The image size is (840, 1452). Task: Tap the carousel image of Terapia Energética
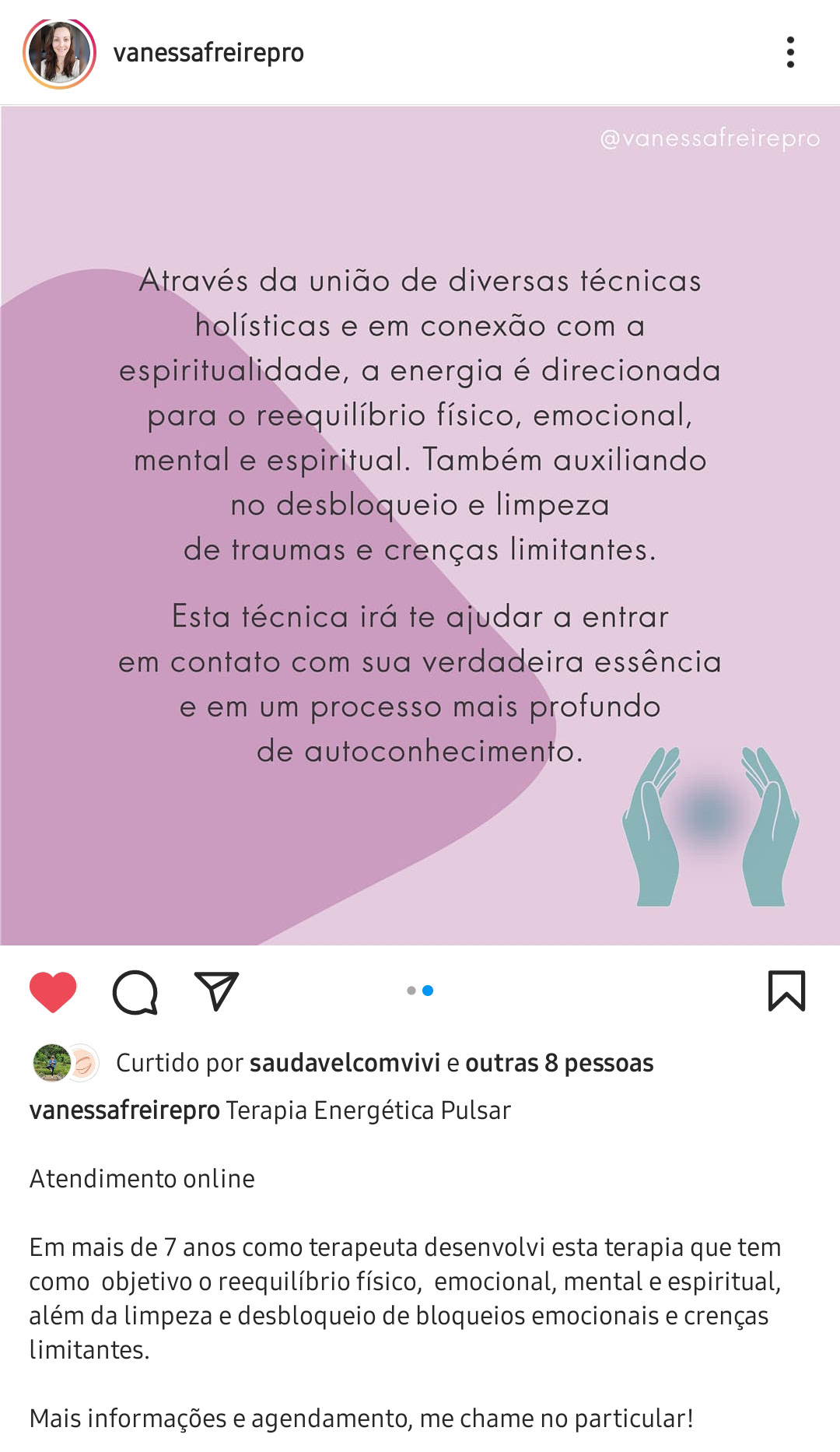click(x=420, y=526)
